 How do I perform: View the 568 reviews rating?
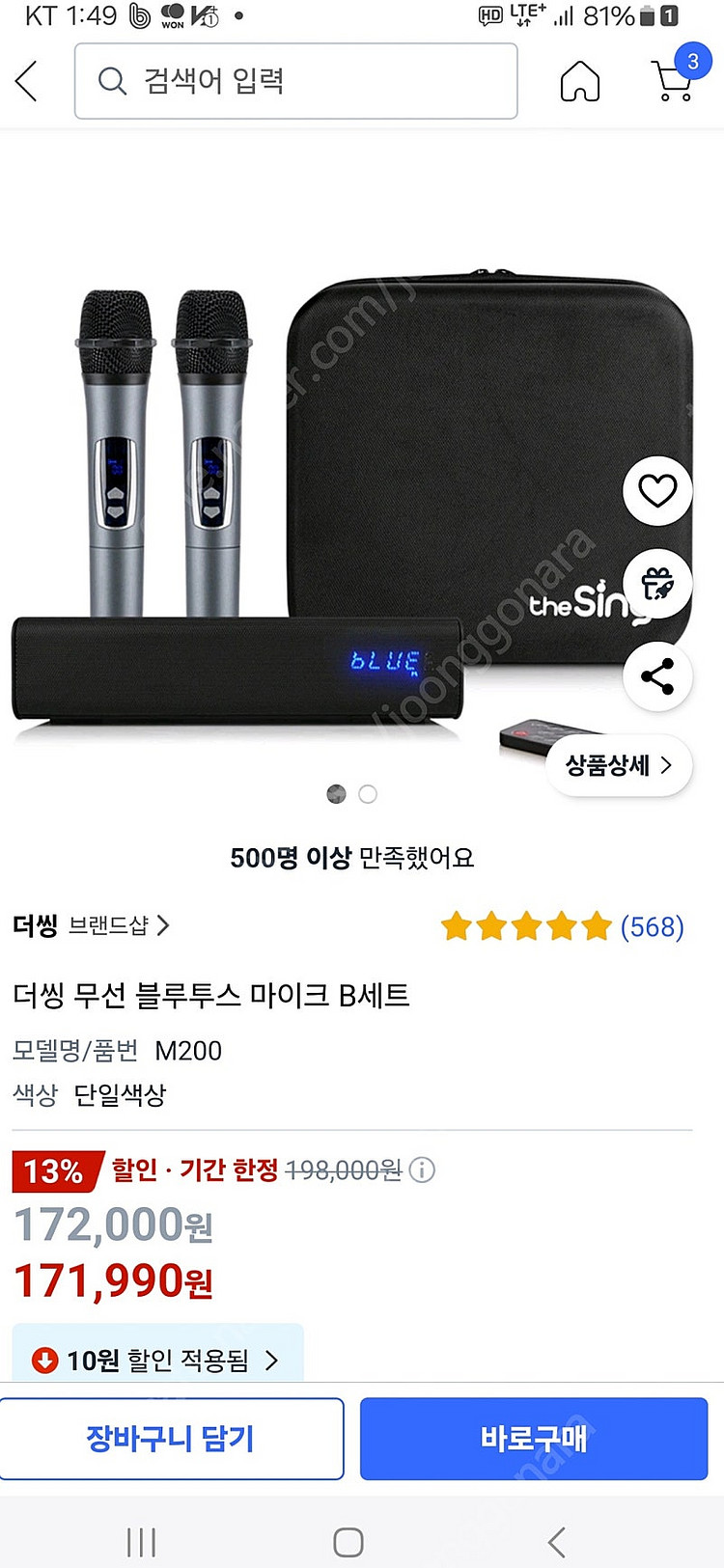click(562, 926)
